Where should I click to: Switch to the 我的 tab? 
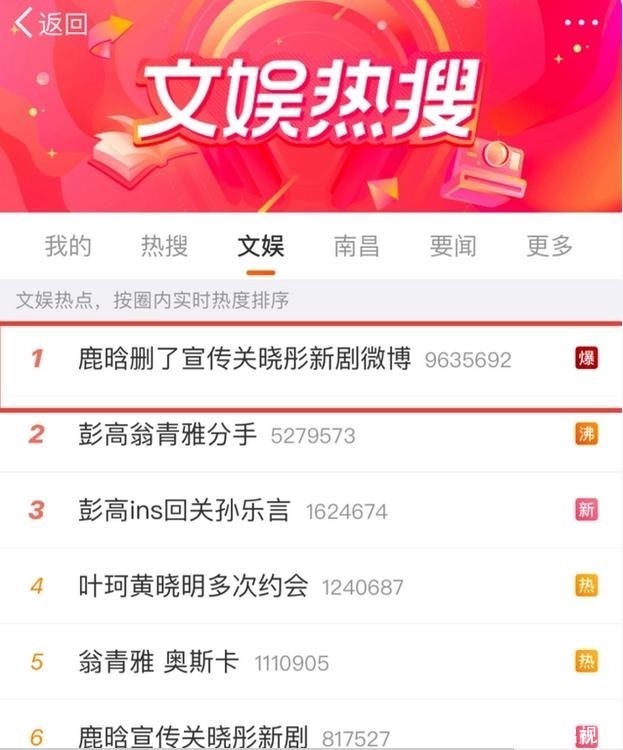[x=68, y=246]
